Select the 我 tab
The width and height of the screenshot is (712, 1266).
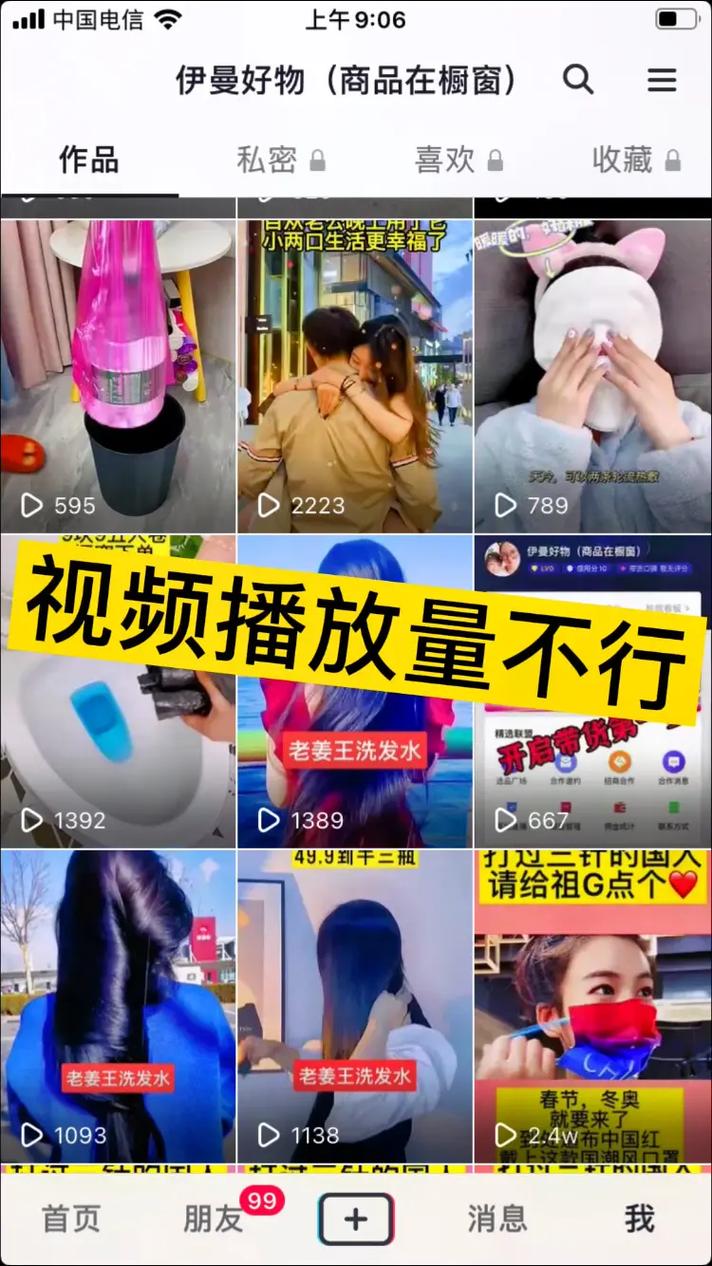[x=639, y=1218]
